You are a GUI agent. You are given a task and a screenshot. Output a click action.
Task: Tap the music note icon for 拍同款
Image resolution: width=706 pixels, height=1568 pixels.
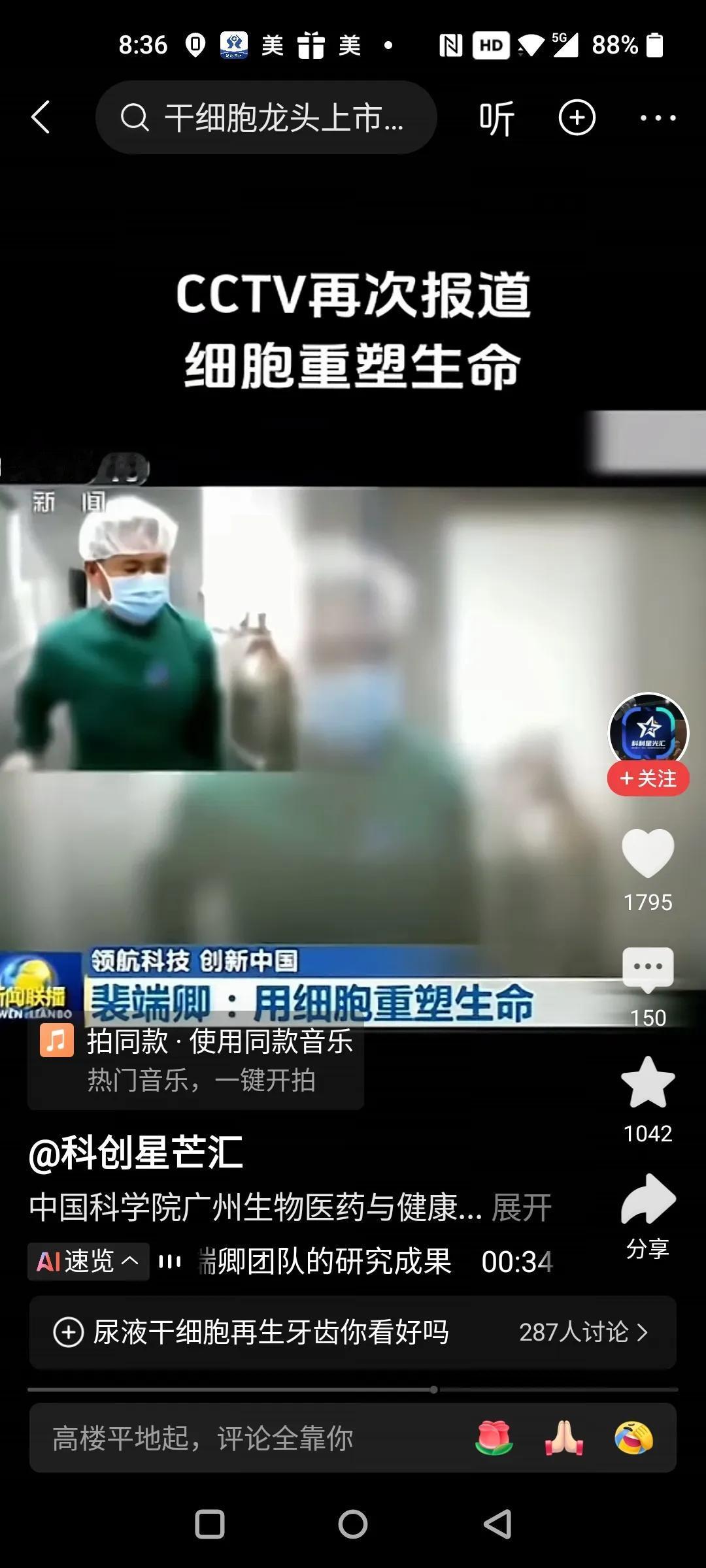click(x=58, y=1041)
